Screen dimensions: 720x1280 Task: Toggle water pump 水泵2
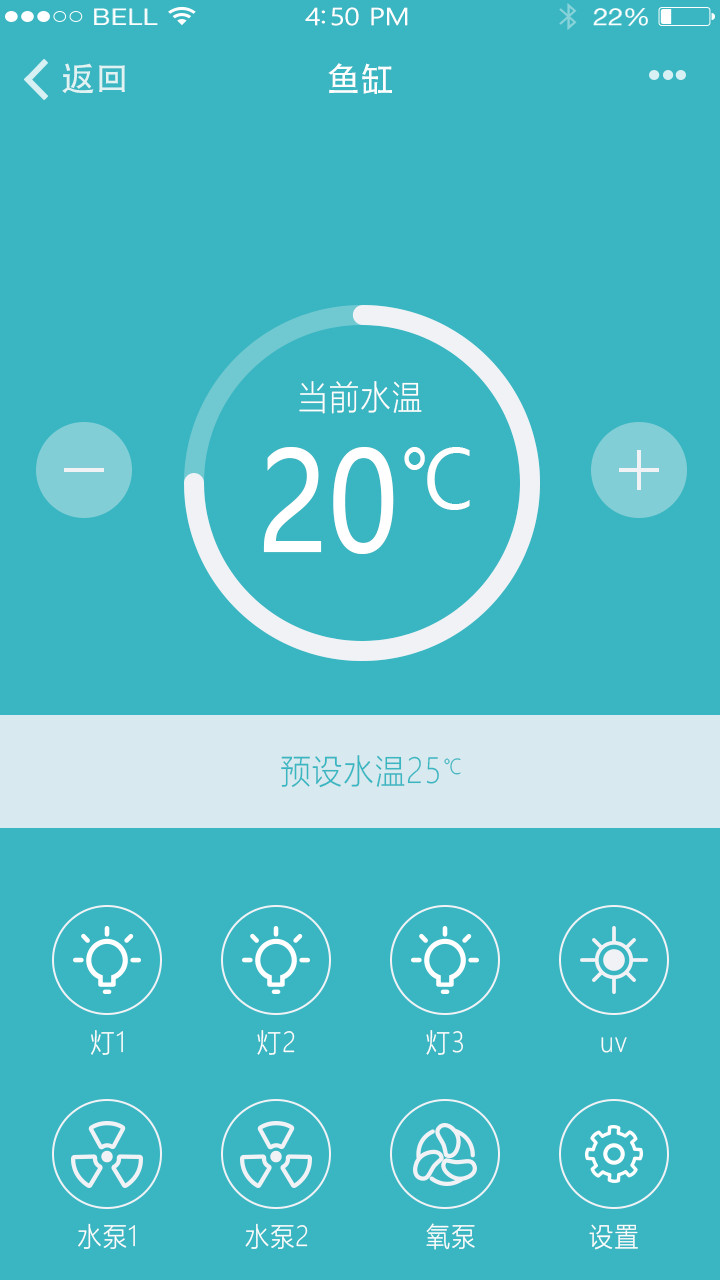tap(276, 1154)
